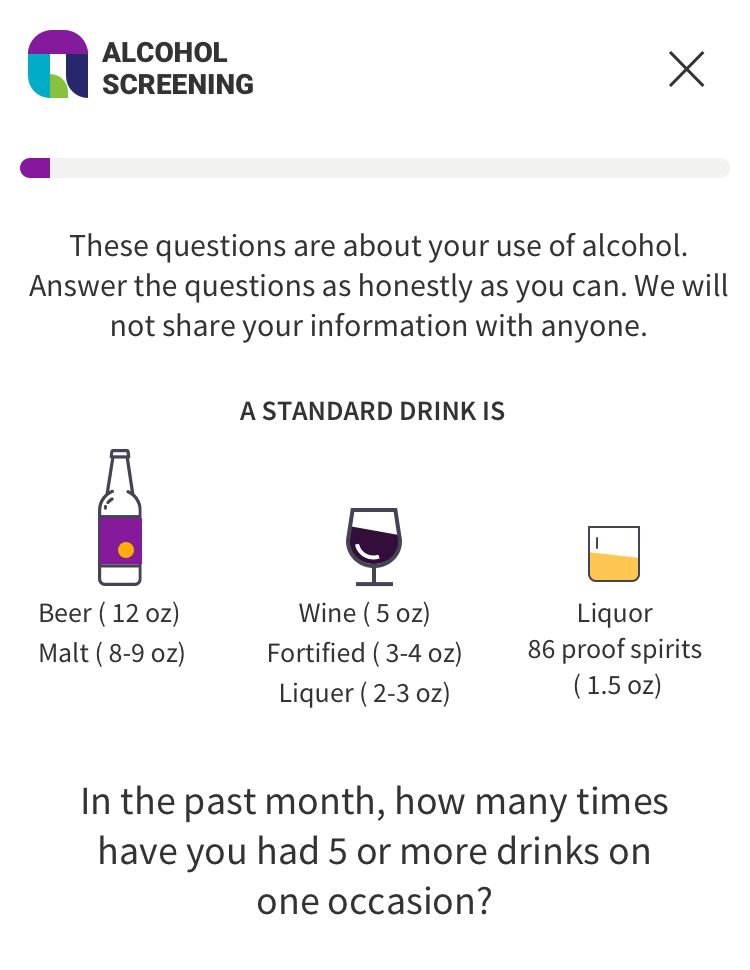
Task: Click the 'Malt ( 8-9 oz)' text
Action: click(112, 653)
